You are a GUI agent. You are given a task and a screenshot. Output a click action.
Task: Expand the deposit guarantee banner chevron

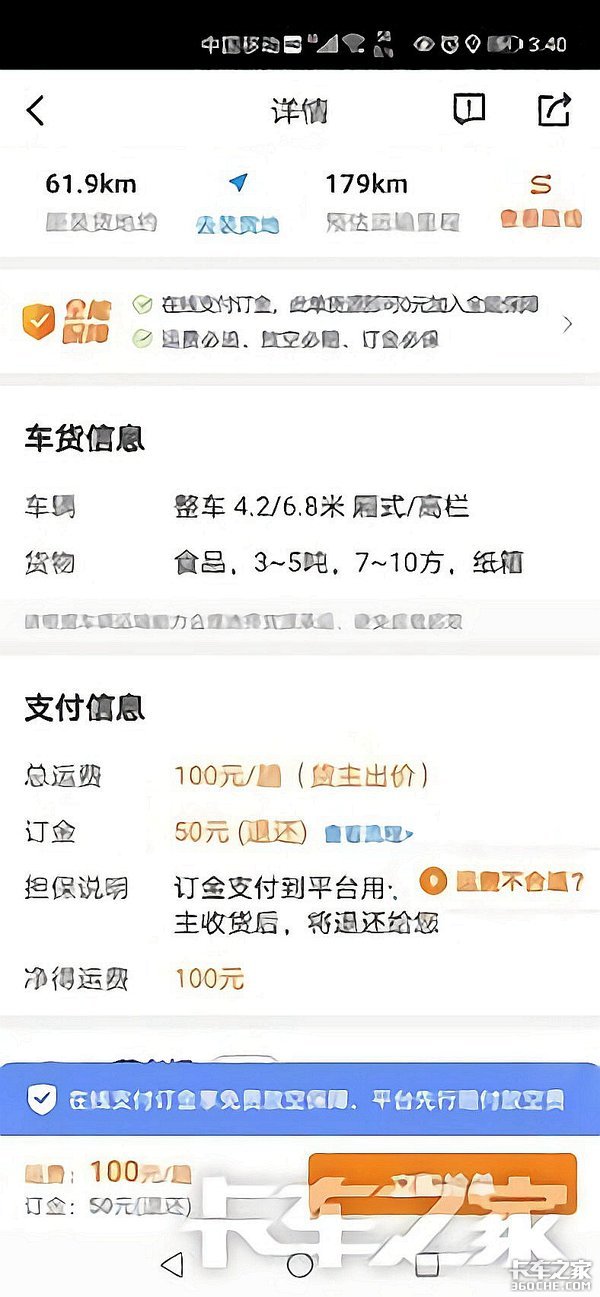click(x=567, y=324)
